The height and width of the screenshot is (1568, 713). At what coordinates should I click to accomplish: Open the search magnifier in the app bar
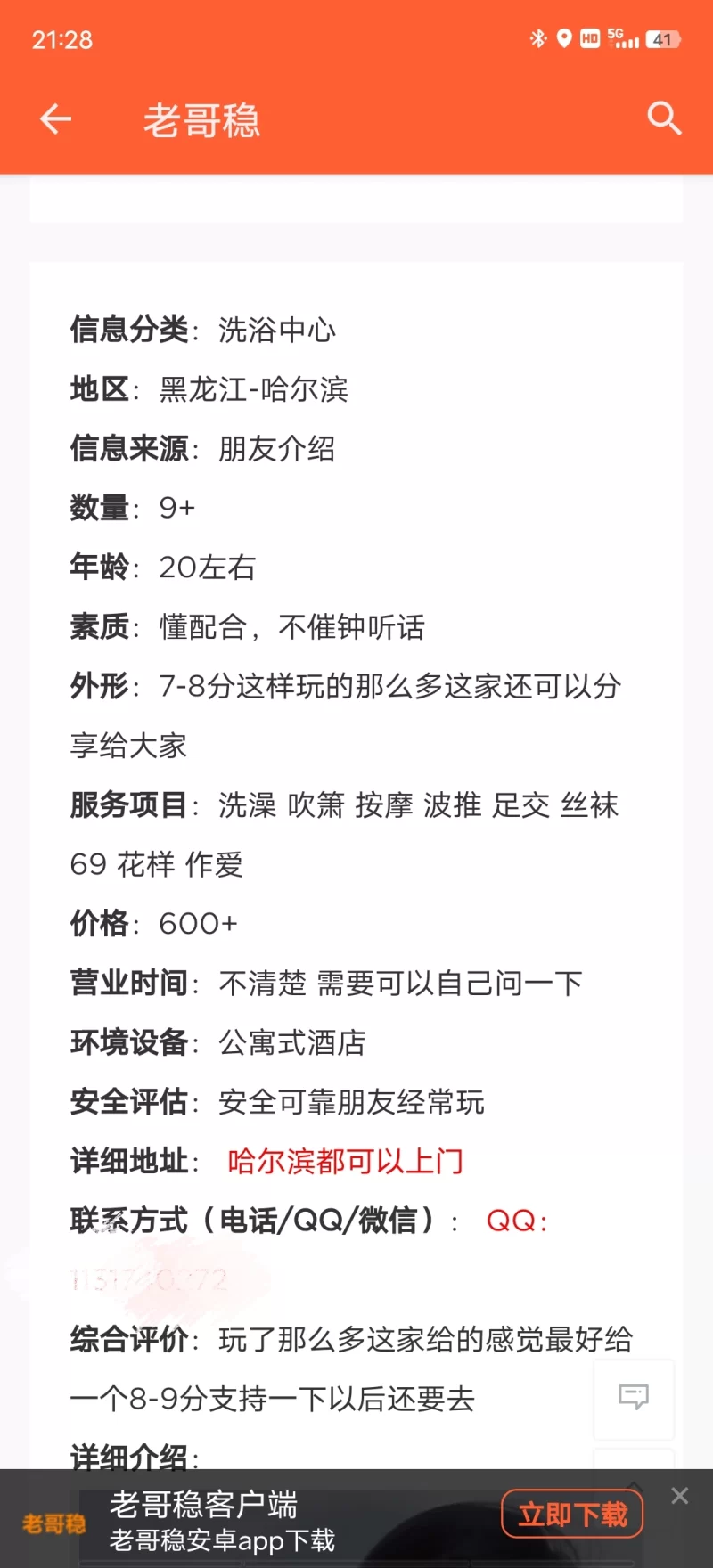pyautogui.click(x=664, y=118)
